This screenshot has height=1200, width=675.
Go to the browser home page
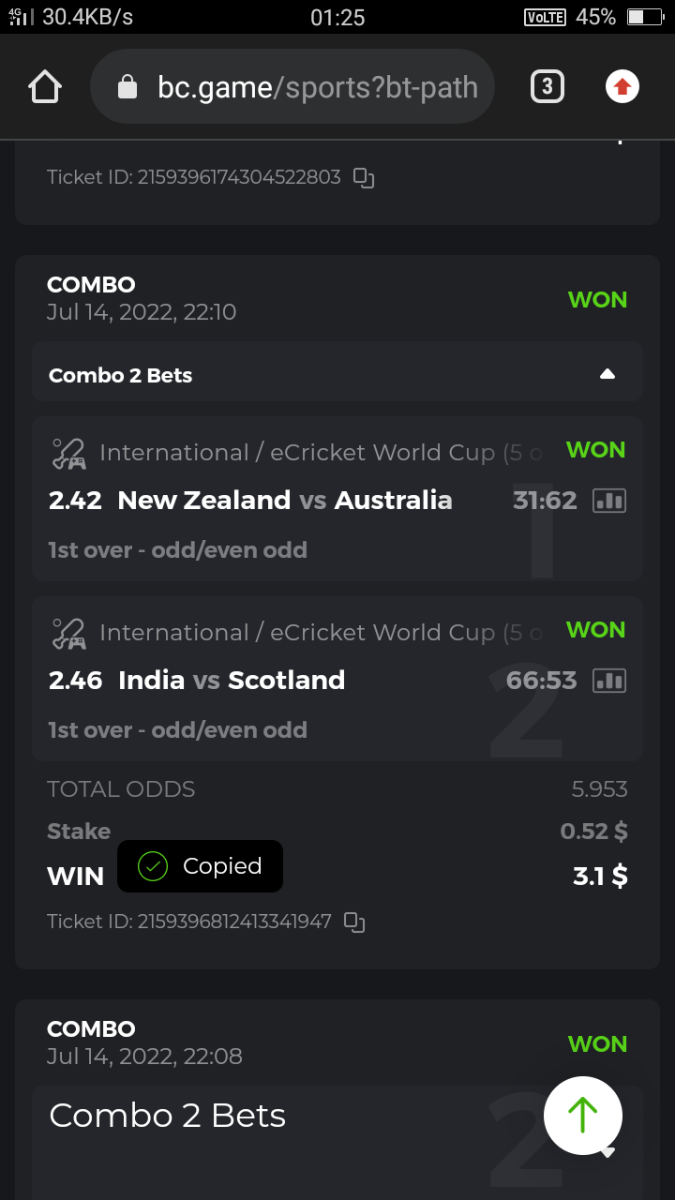coord(45,87)
